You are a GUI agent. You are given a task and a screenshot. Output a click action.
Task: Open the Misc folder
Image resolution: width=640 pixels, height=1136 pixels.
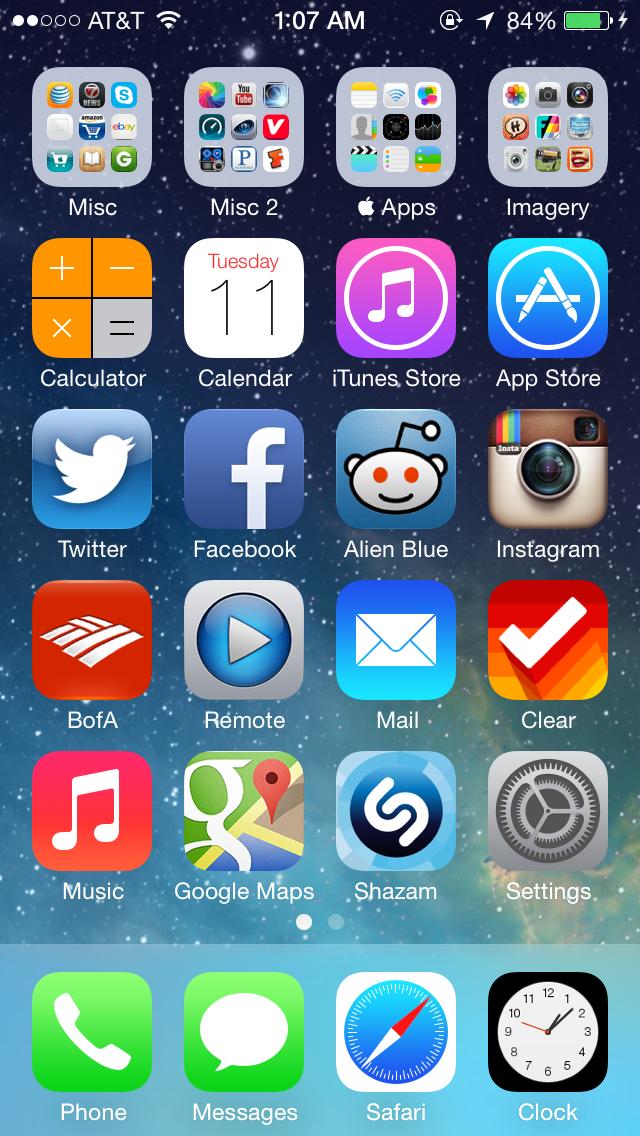click(x=92, y=128)
